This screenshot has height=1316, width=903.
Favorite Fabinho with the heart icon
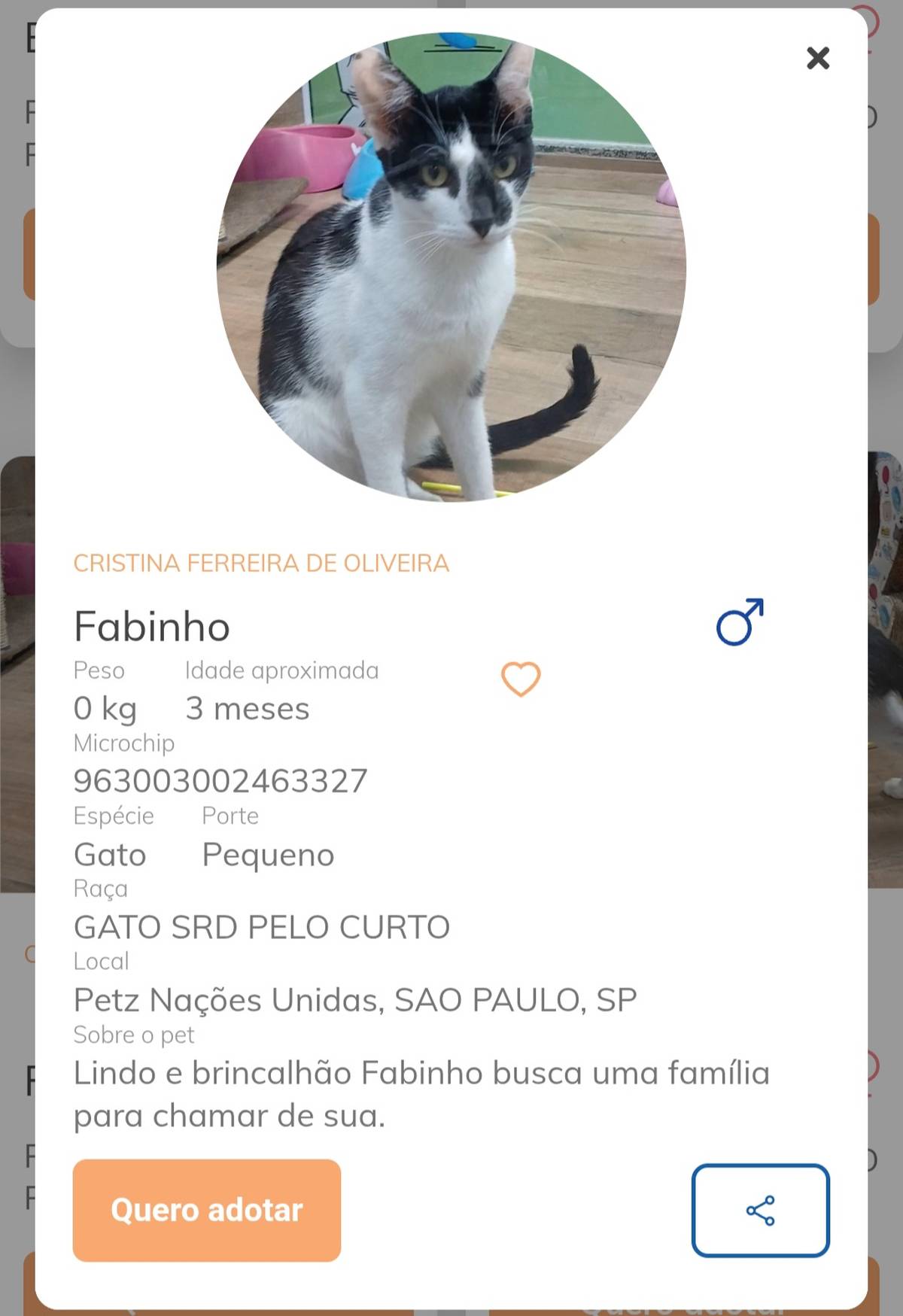click(521, 679)
